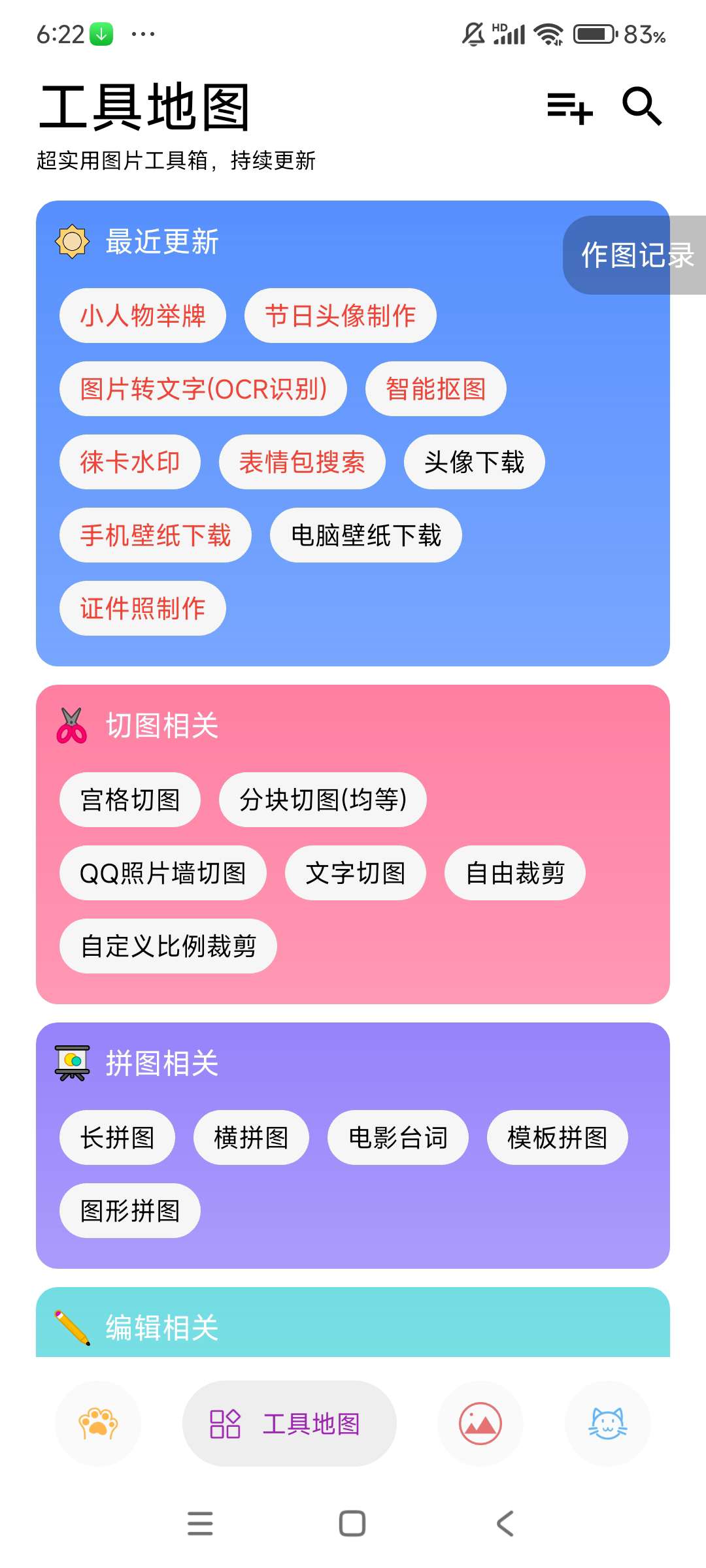Go back using system navigation
This screenshot has width=706, height=1568.
pyautogui.click(x=505, y=1524)
